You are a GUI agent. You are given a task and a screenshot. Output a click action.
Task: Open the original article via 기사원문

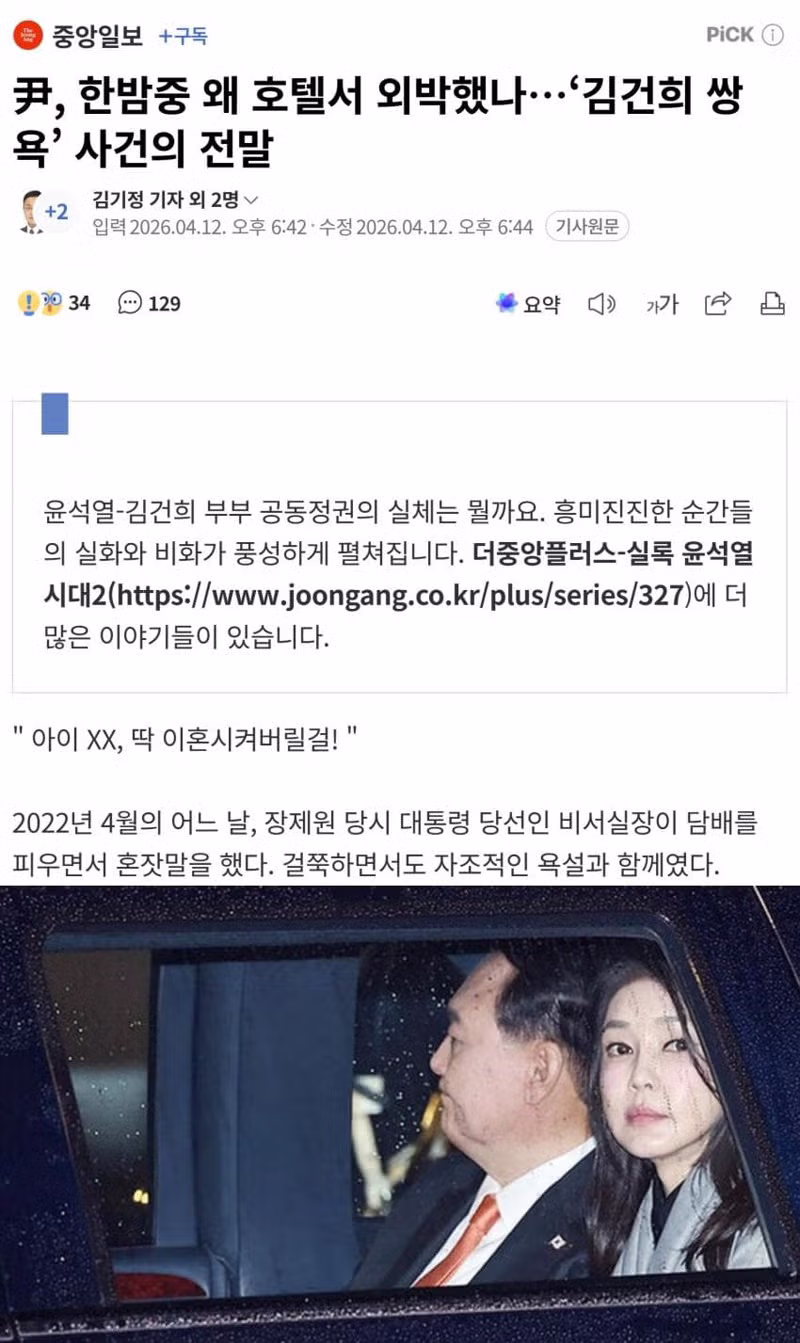coord(587,227)
